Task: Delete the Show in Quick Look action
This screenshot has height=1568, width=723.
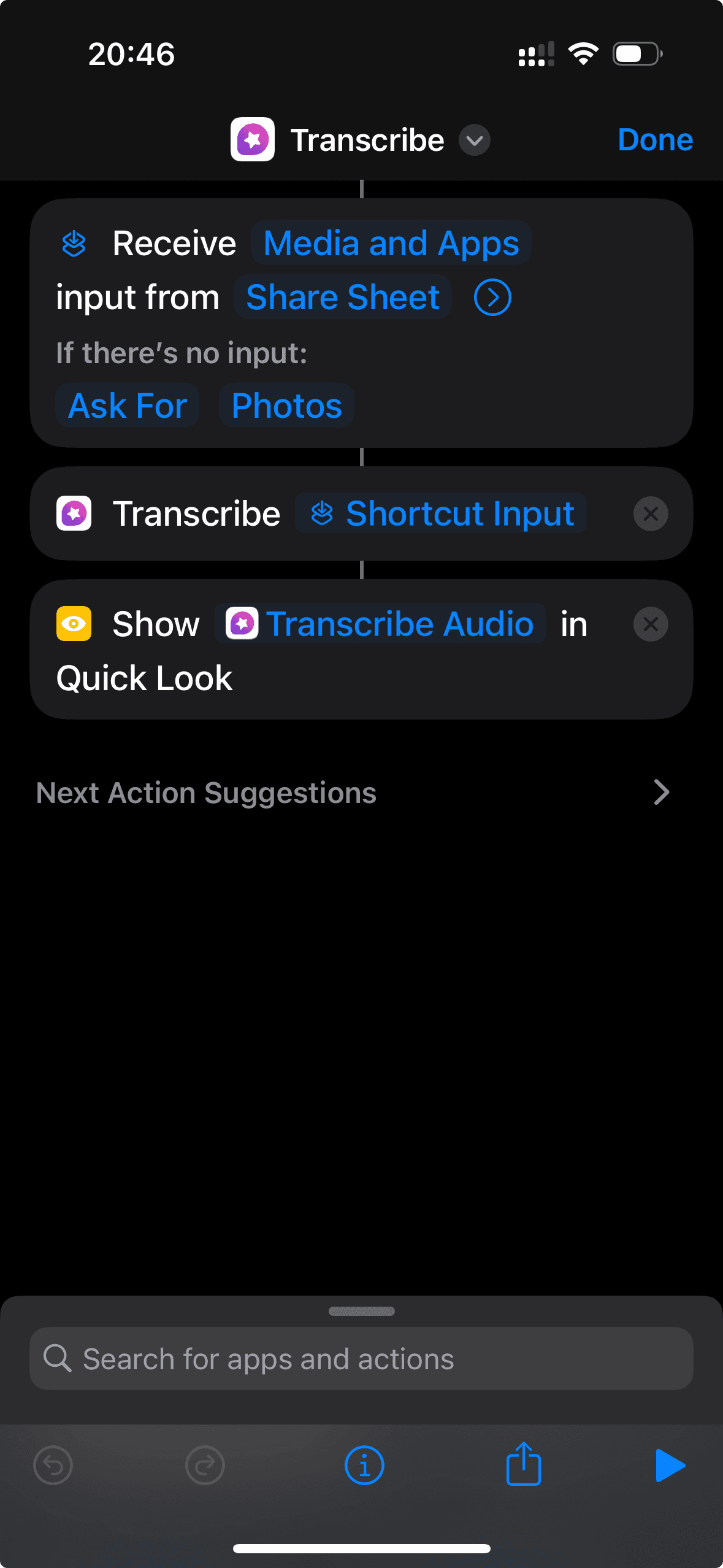Action: click(x=650, y=624)
